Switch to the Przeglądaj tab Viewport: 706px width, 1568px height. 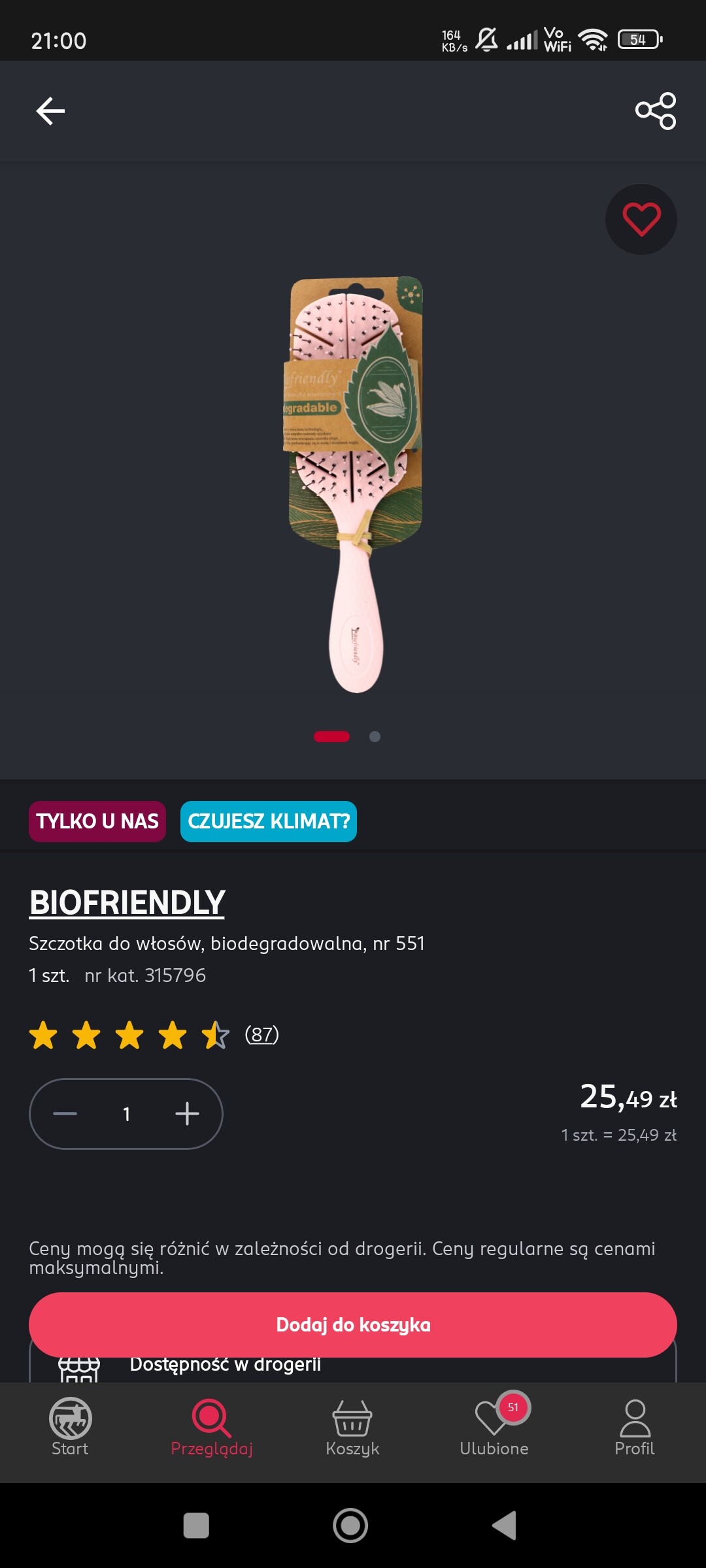212,1428
